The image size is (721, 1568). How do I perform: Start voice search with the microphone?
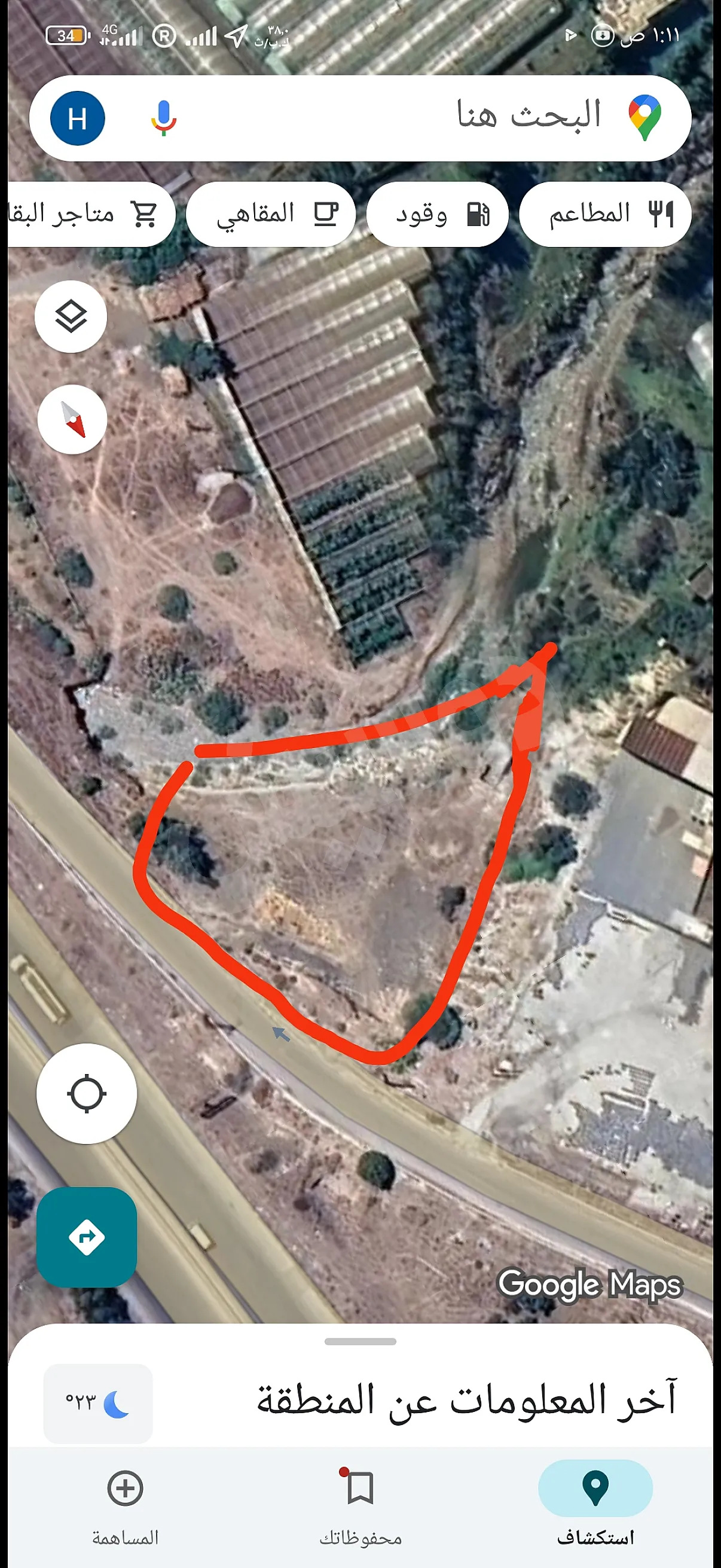coord(163,118)
